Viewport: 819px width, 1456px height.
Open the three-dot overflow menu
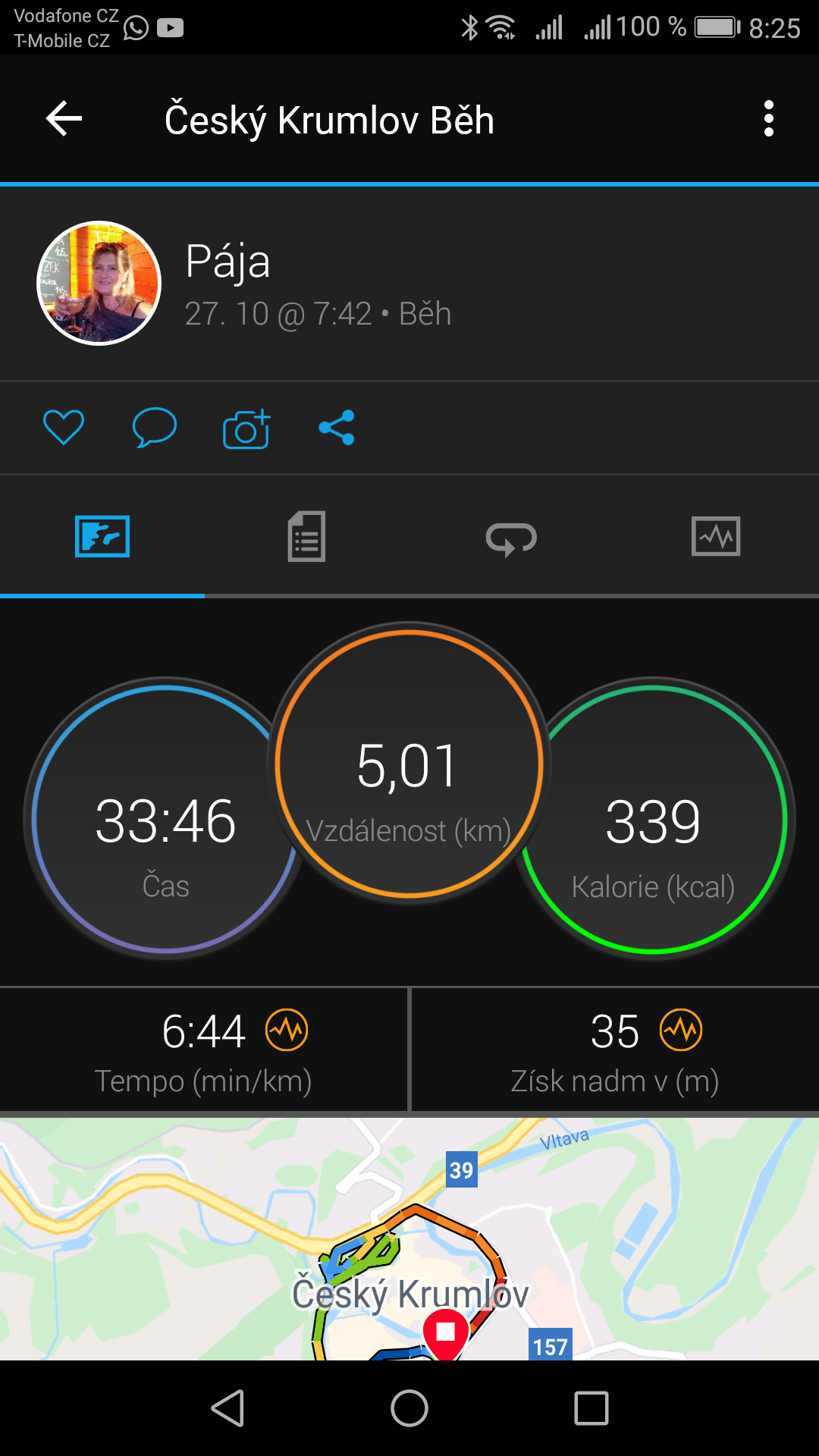[768, 119]
